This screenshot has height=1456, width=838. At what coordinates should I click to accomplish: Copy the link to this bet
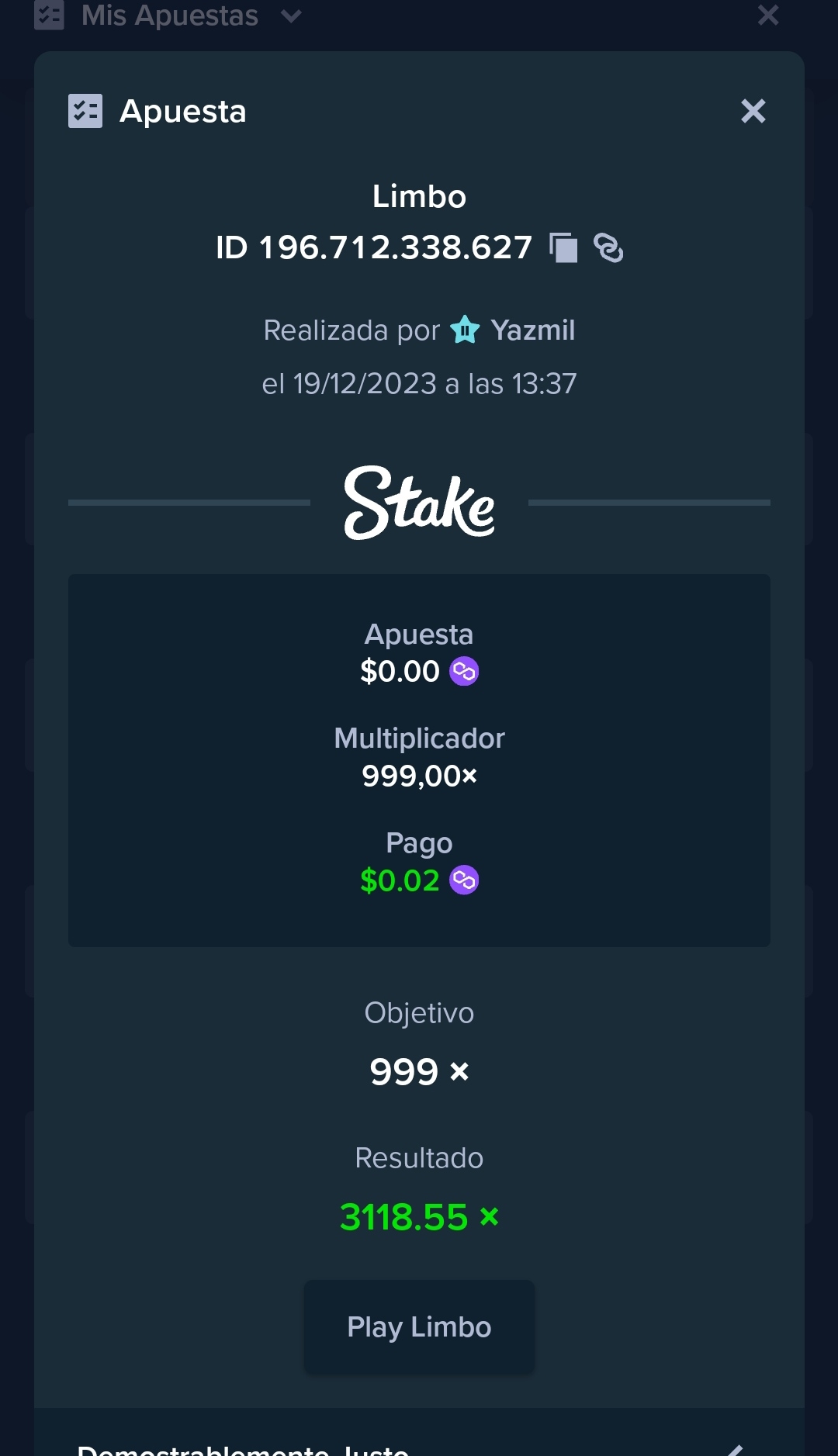(x=608, y=247)
